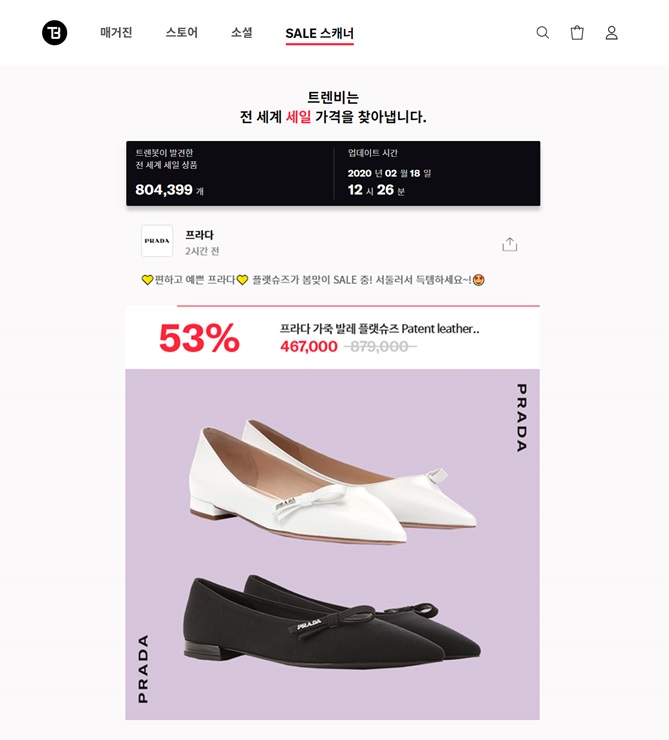Open the search icon
The width and height of the screenshot is (669, 740).
coord(543,33)
